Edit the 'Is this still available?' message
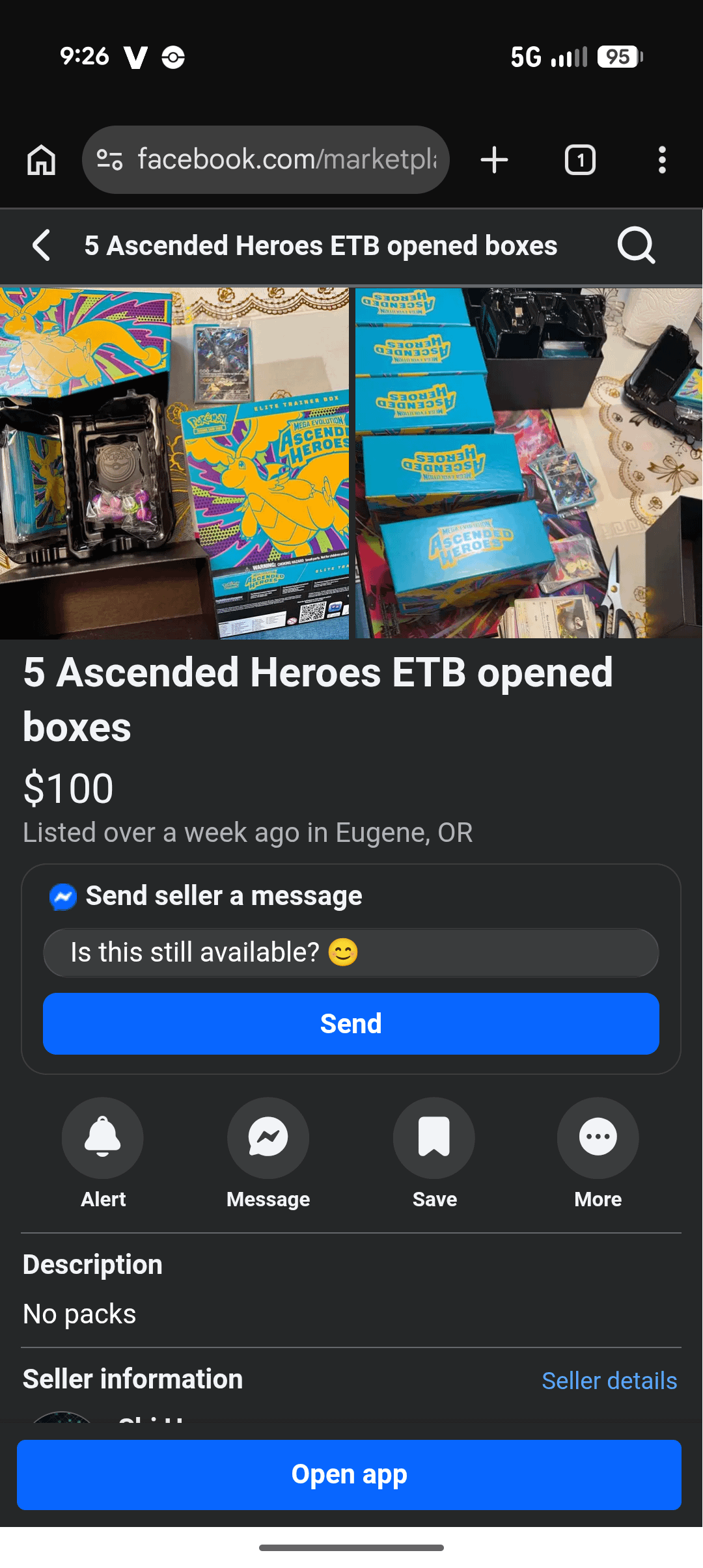The image size is (703, 1568). (x=350, y=953)
